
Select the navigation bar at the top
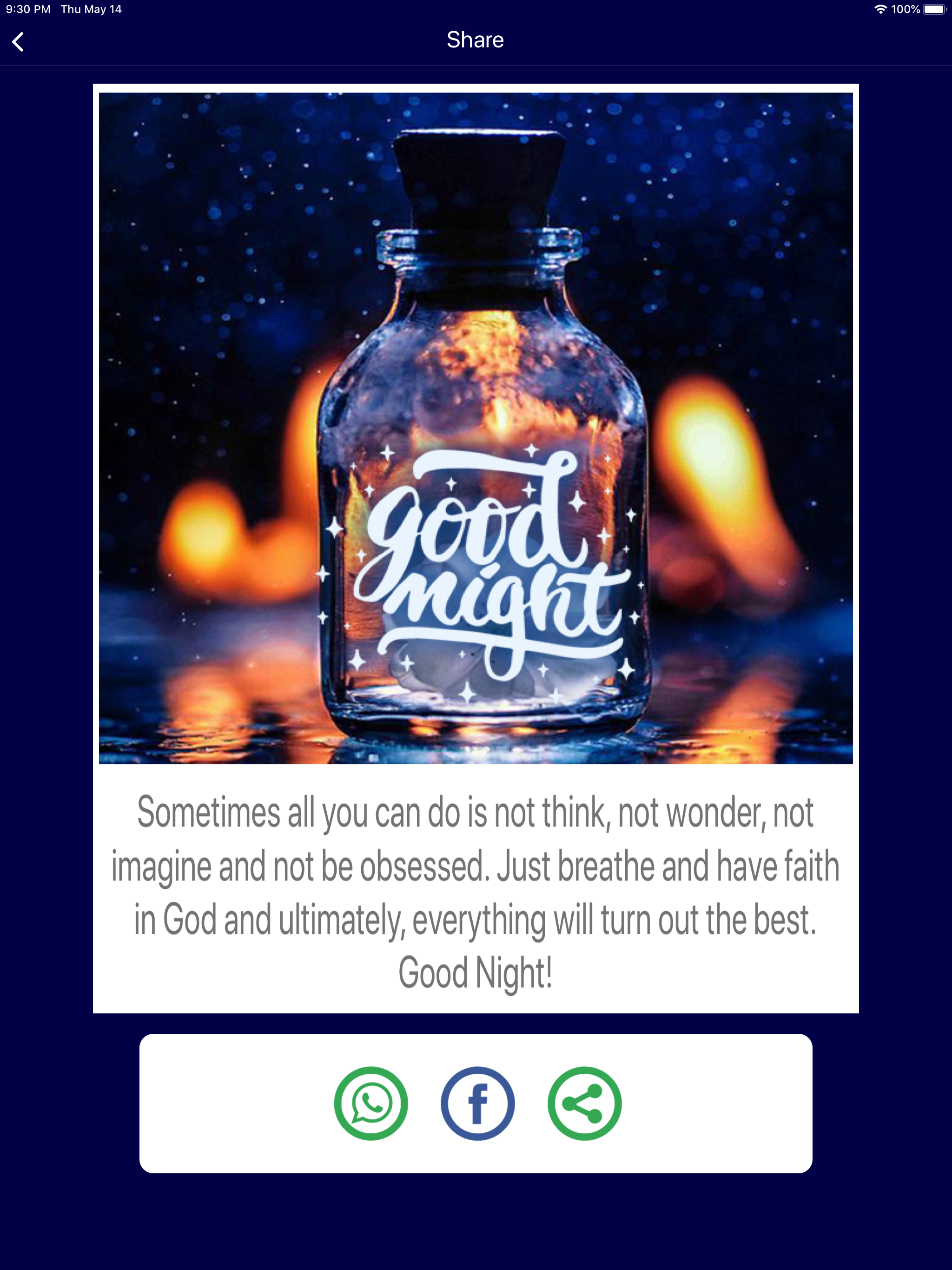476,40
